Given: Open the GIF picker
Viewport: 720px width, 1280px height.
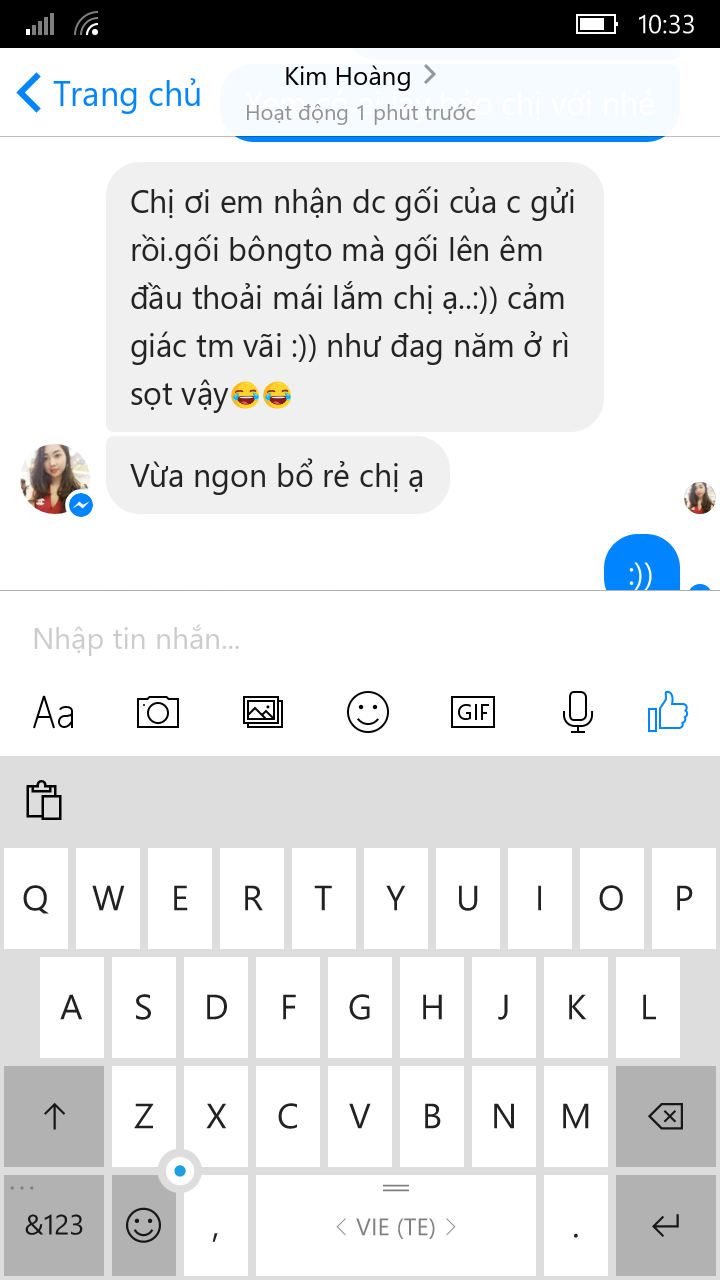Looking at the screenshot, I should coord(473,712).
